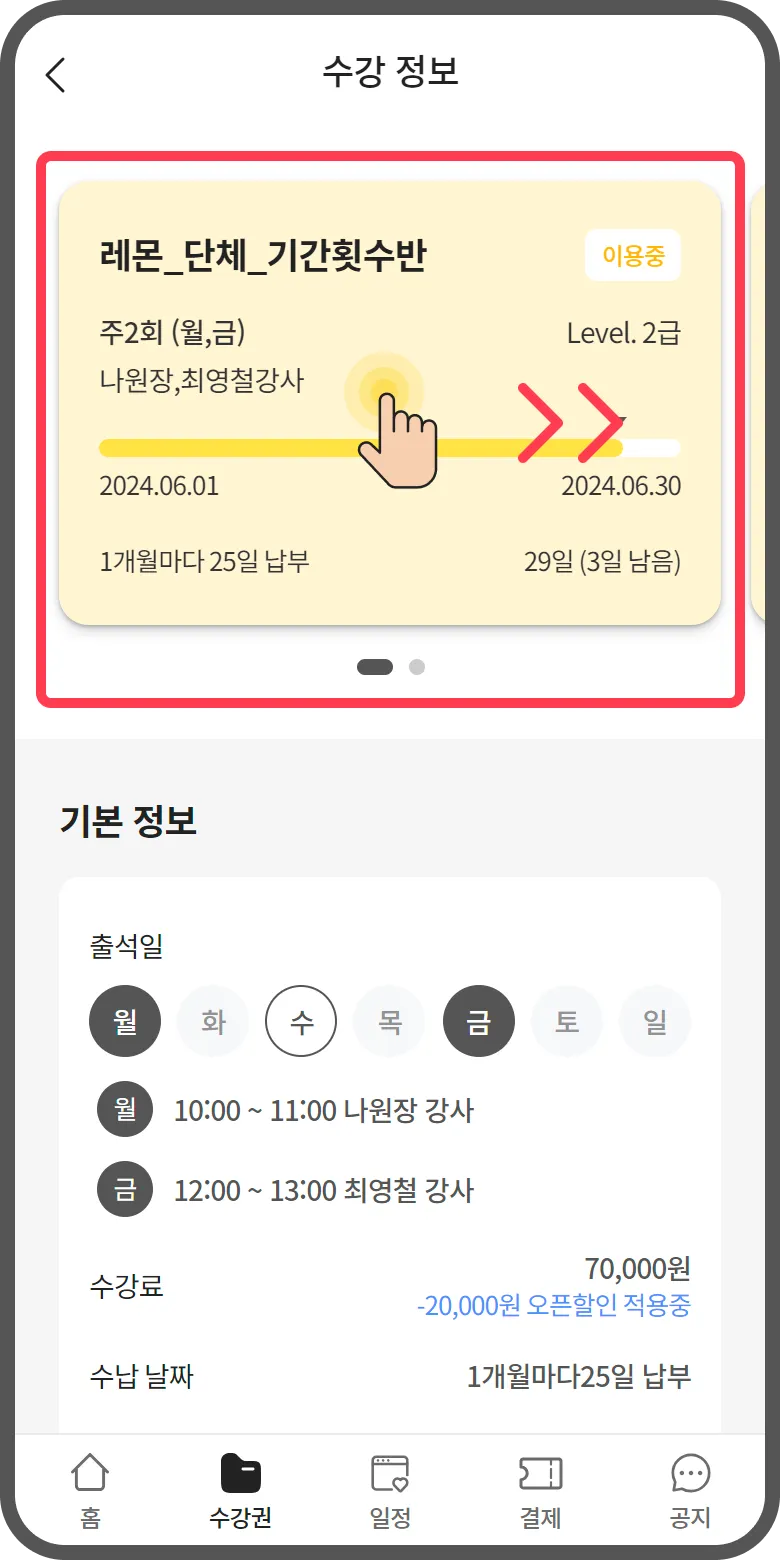Jump to the second card via page dot
Viewport: 780px width, 1560px height.
417,667
